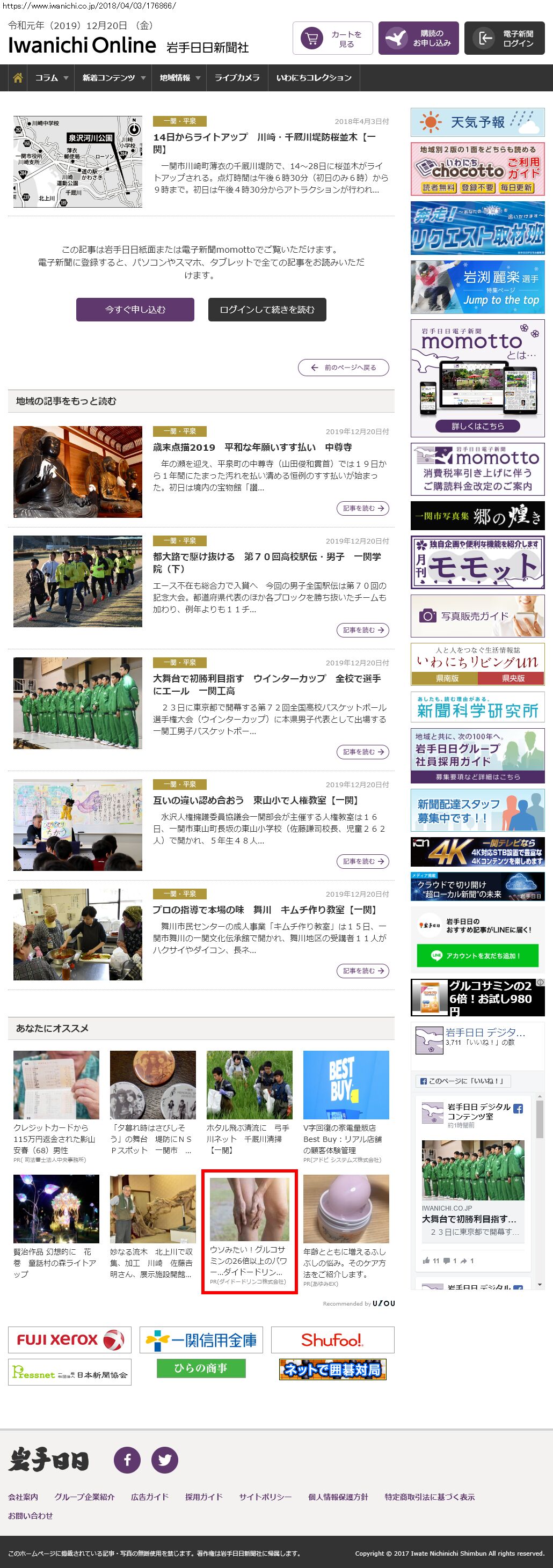The width and height of the screenshot is (553, 1568).
Task: Tap ログインして続きを読む button
Action: [x=267, y=309]
